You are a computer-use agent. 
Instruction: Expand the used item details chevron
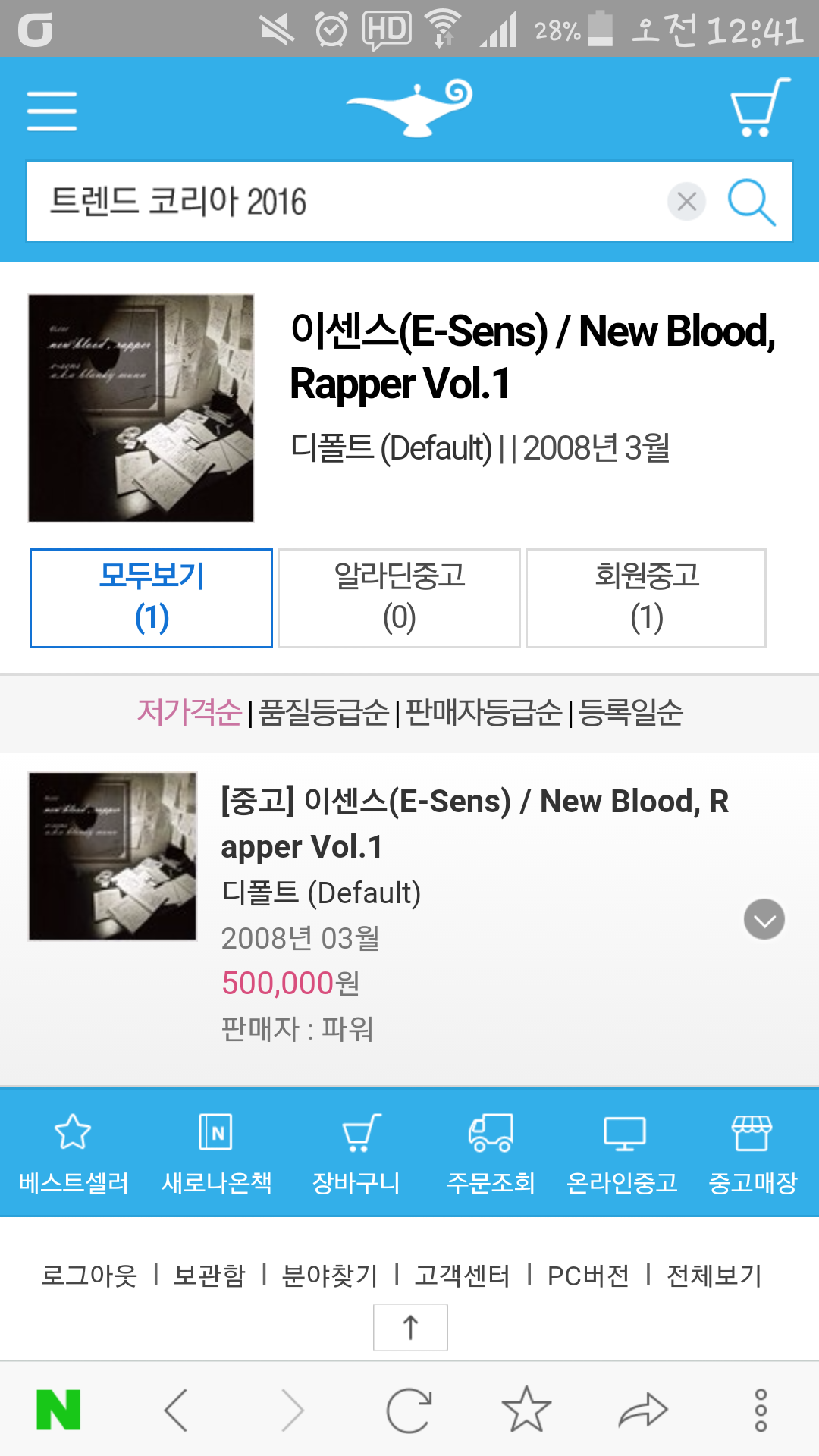point(764,920)
